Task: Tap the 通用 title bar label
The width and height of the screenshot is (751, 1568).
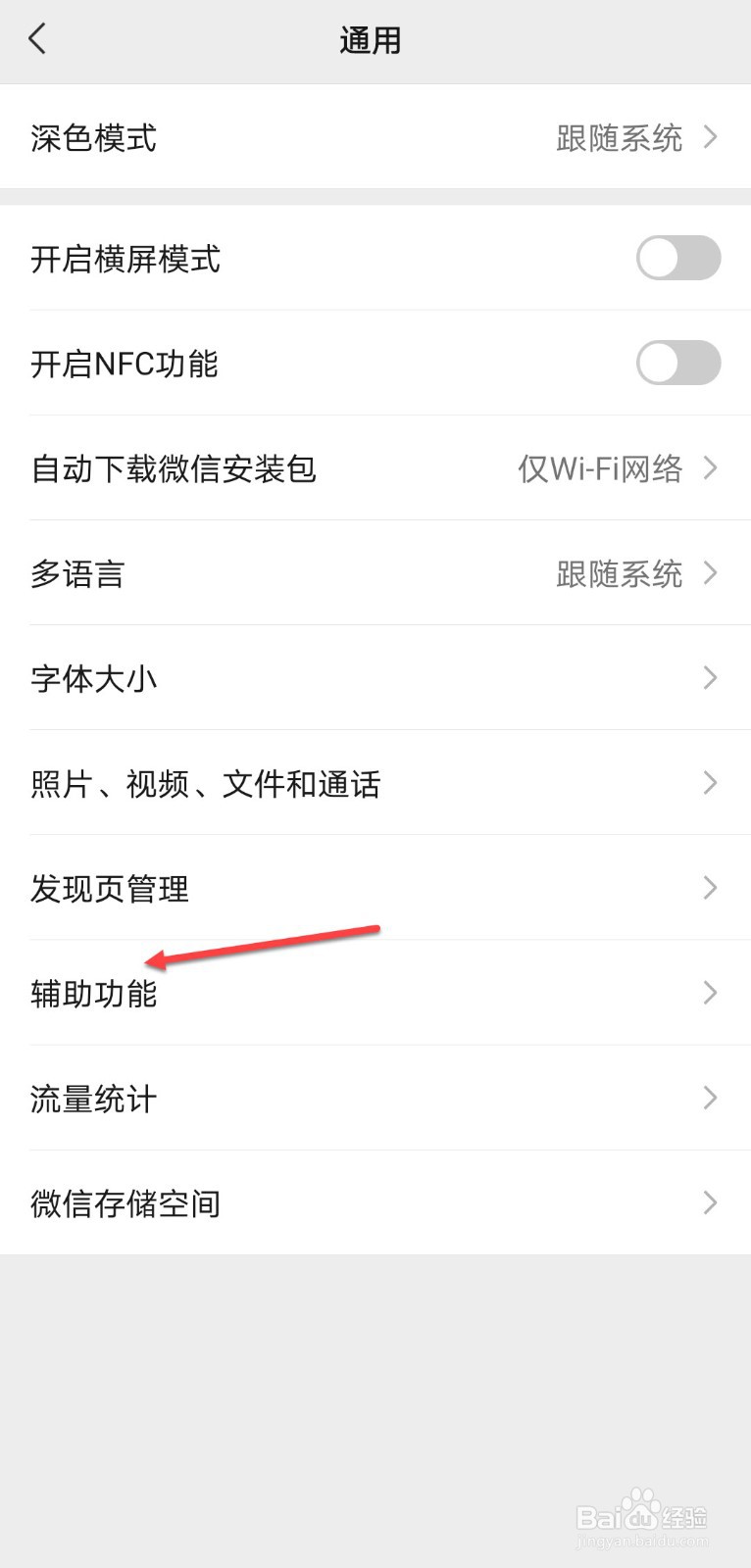Action: (373, 41)
